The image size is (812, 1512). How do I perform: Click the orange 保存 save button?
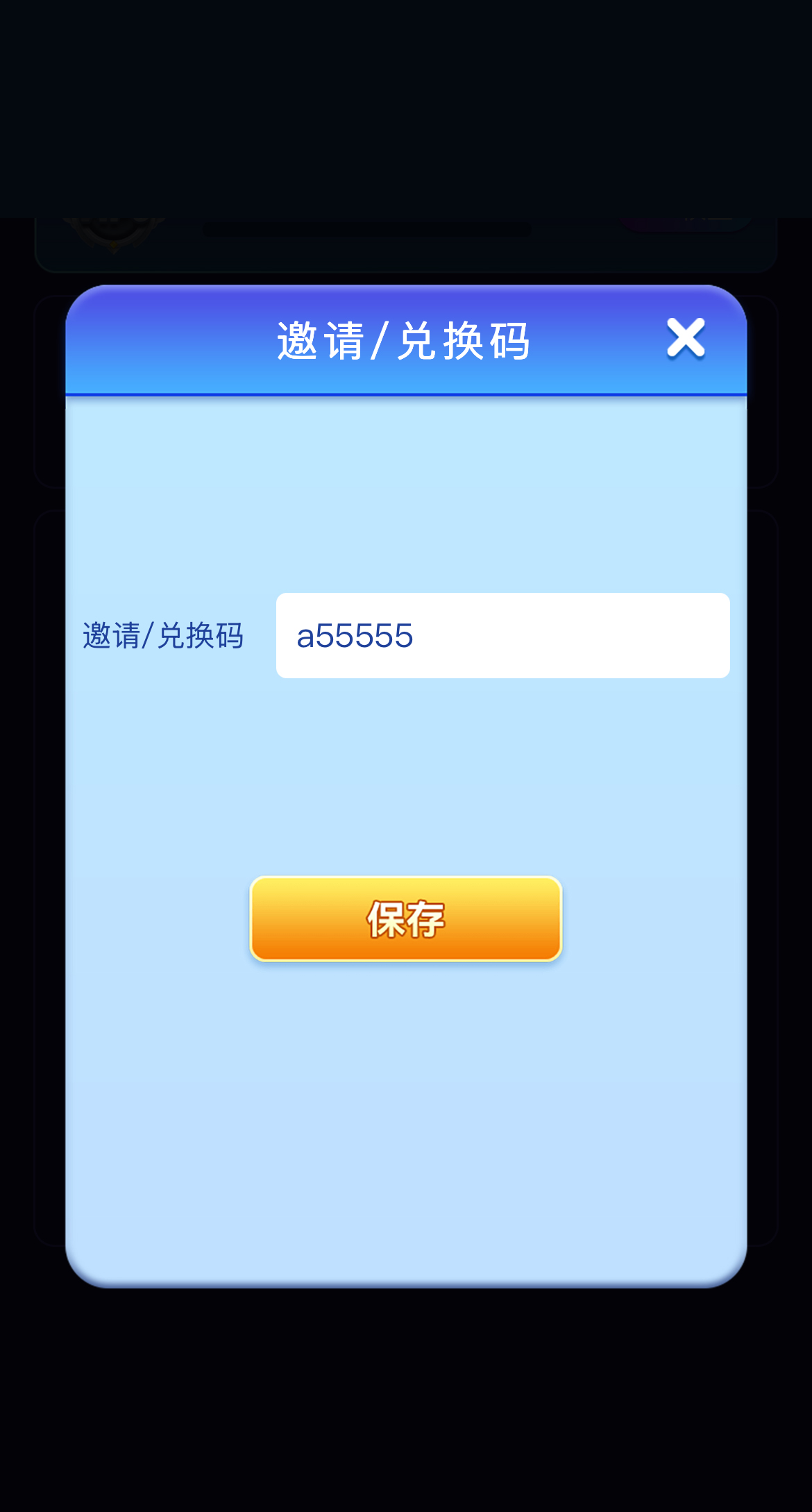[x=405, y=918]
